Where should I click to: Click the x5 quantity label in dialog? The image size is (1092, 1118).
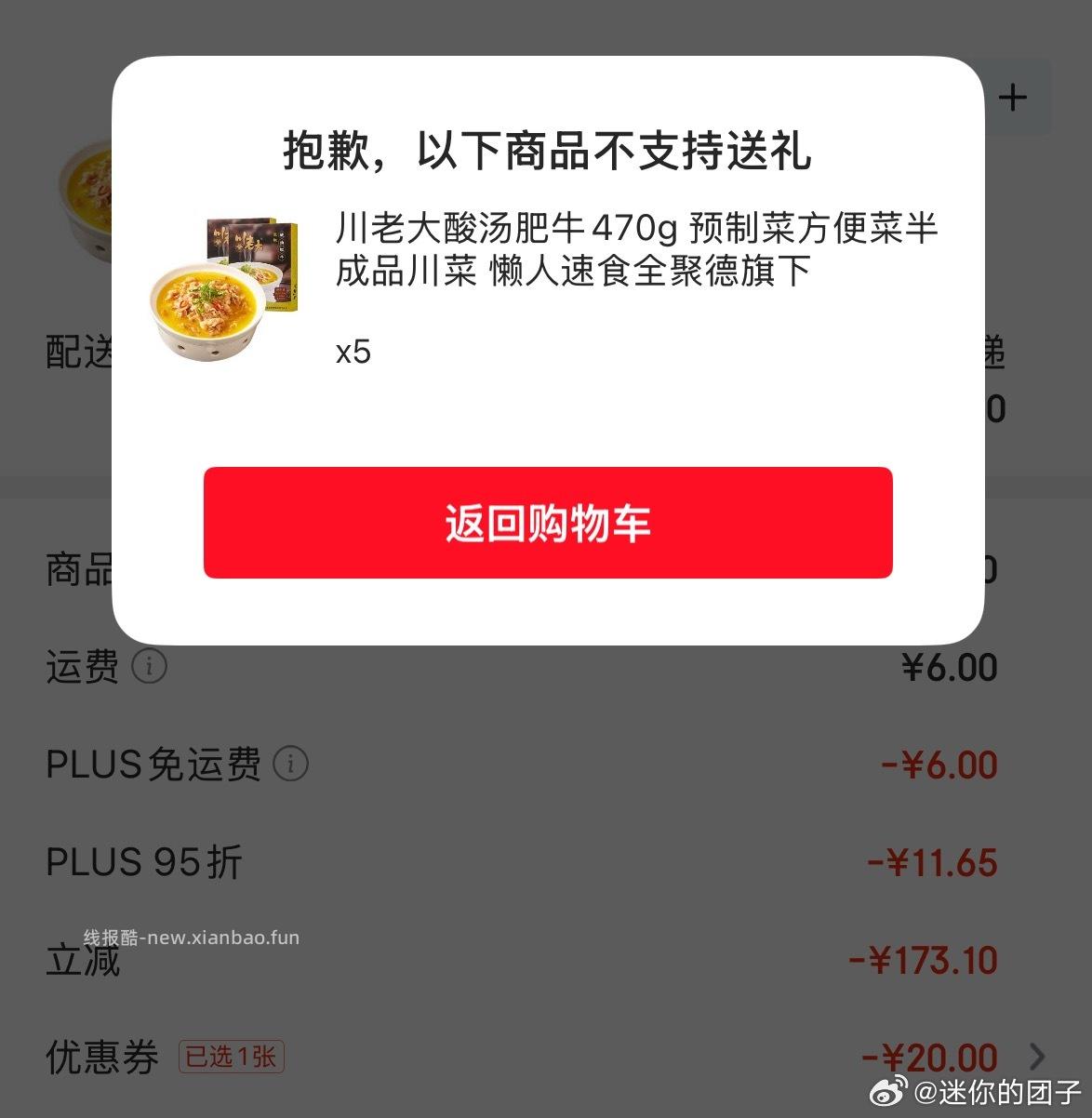tap(352, 352)
